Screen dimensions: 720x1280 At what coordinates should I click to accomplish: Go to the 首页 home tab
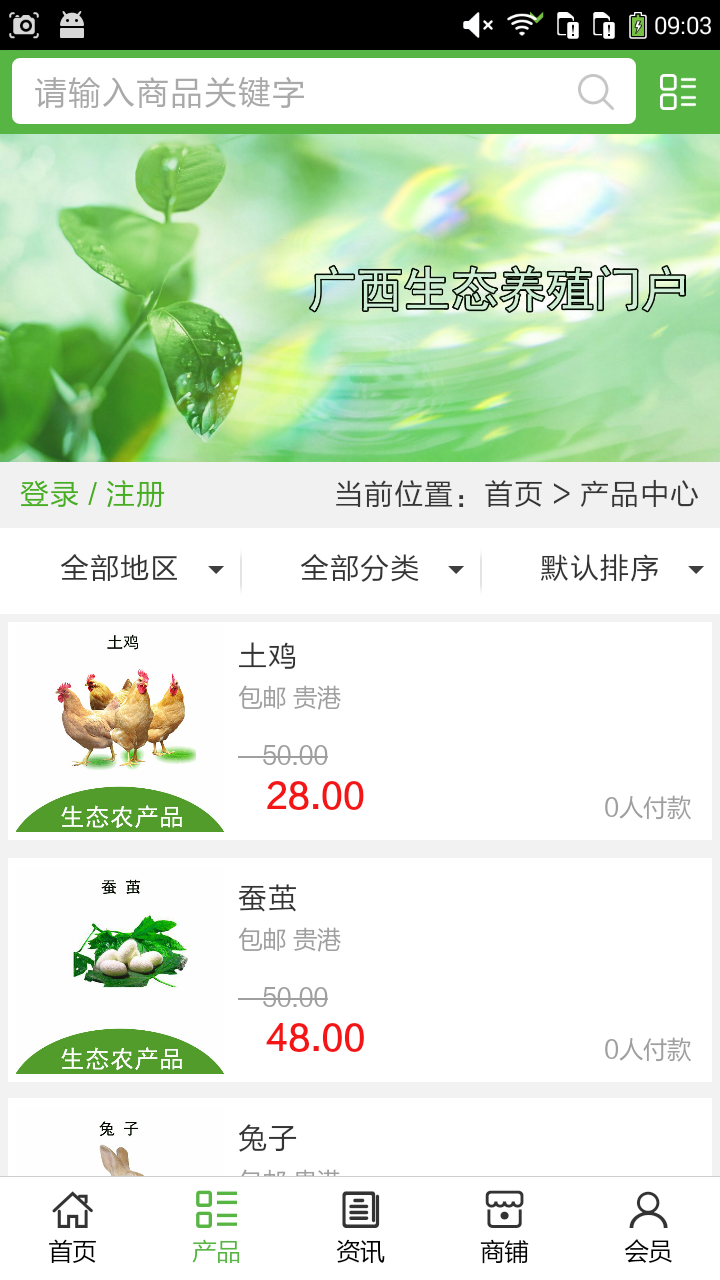72,1228
